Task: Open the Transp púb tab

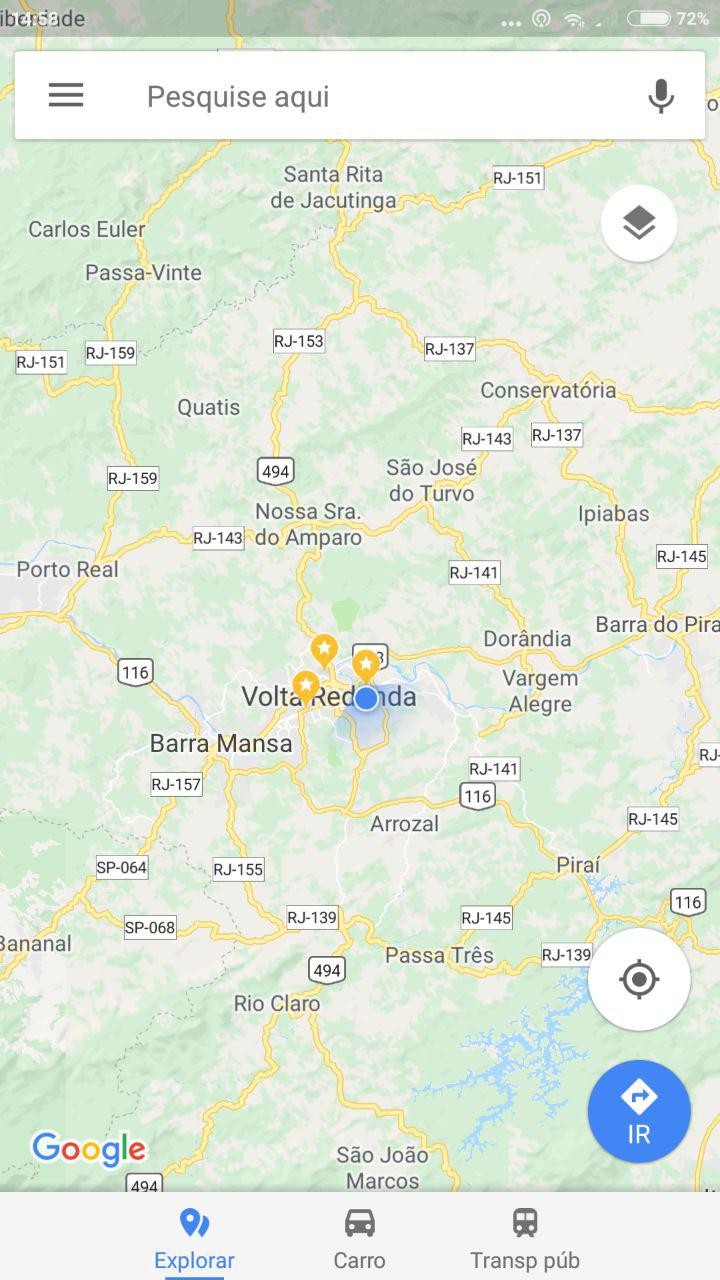Action: pyautogui.click(x=525, y=1237)
